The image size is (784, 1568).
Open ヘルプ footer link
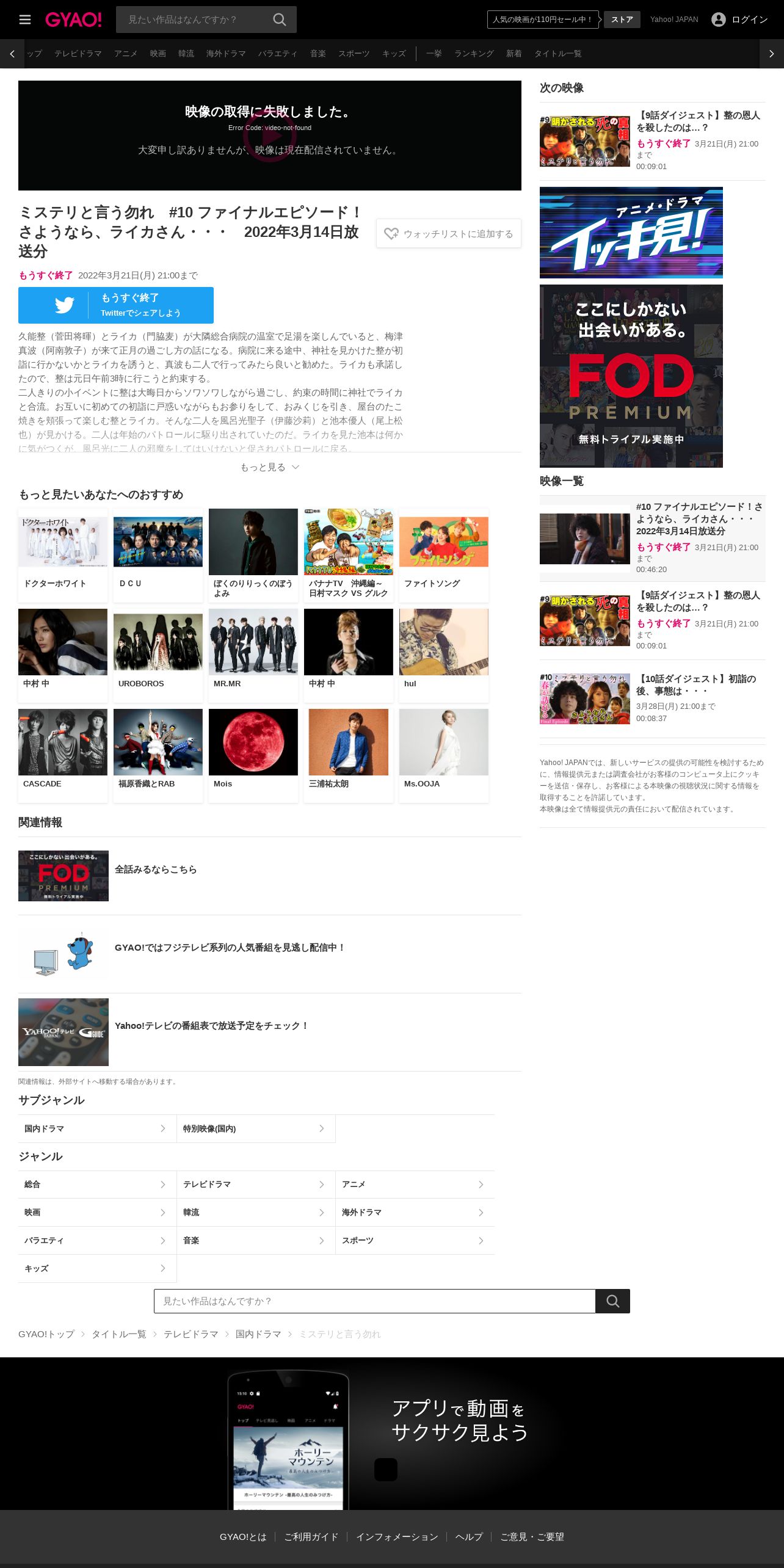(x=469, y=1537)
